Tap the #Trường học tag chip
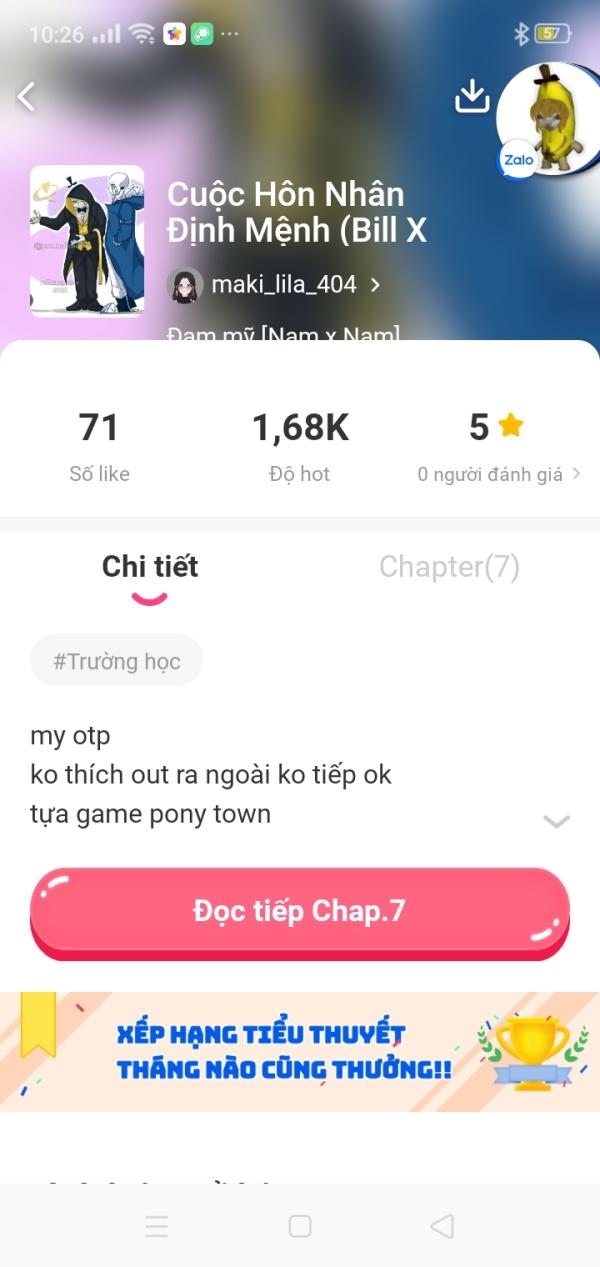 pyautogui.click(x=117, y=661)
